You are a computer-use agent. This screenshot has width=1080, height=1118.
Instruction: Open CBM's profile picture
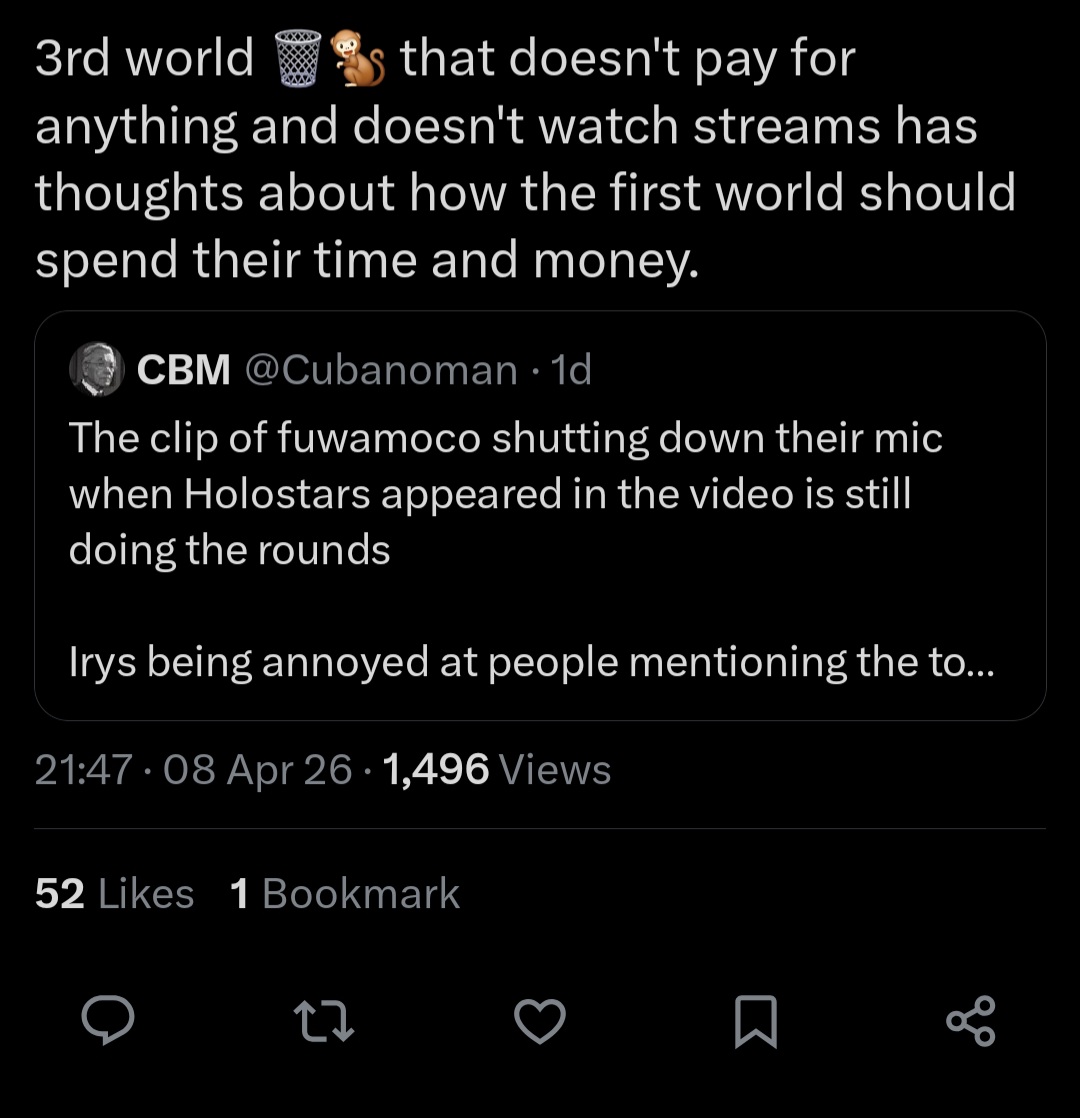97,369
